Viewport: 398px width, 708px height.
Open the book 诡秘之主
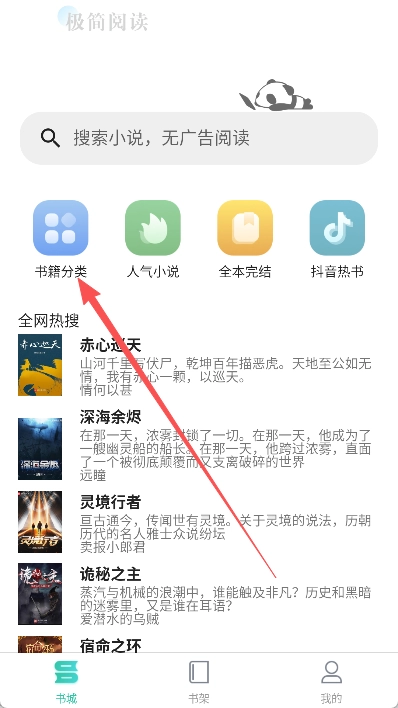[x=195, y=594]
